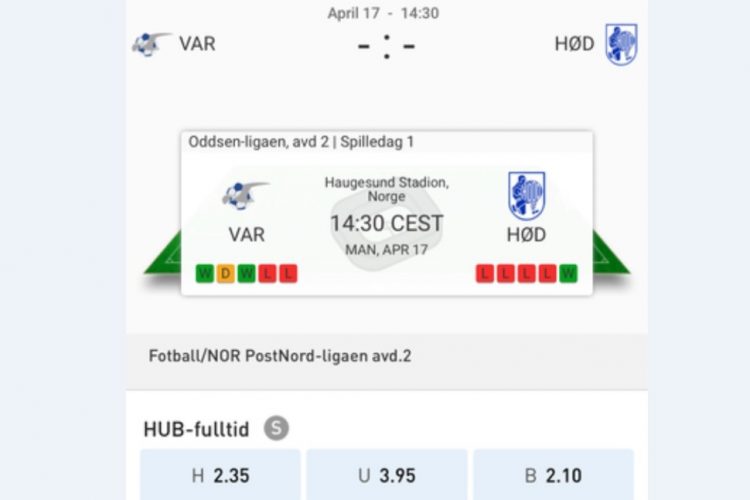This screenshot has height=500, width=750.
Task: Open the Fotball/NOR PostNord-ligaen avd.2 breadcrumb
Action: 280,355
